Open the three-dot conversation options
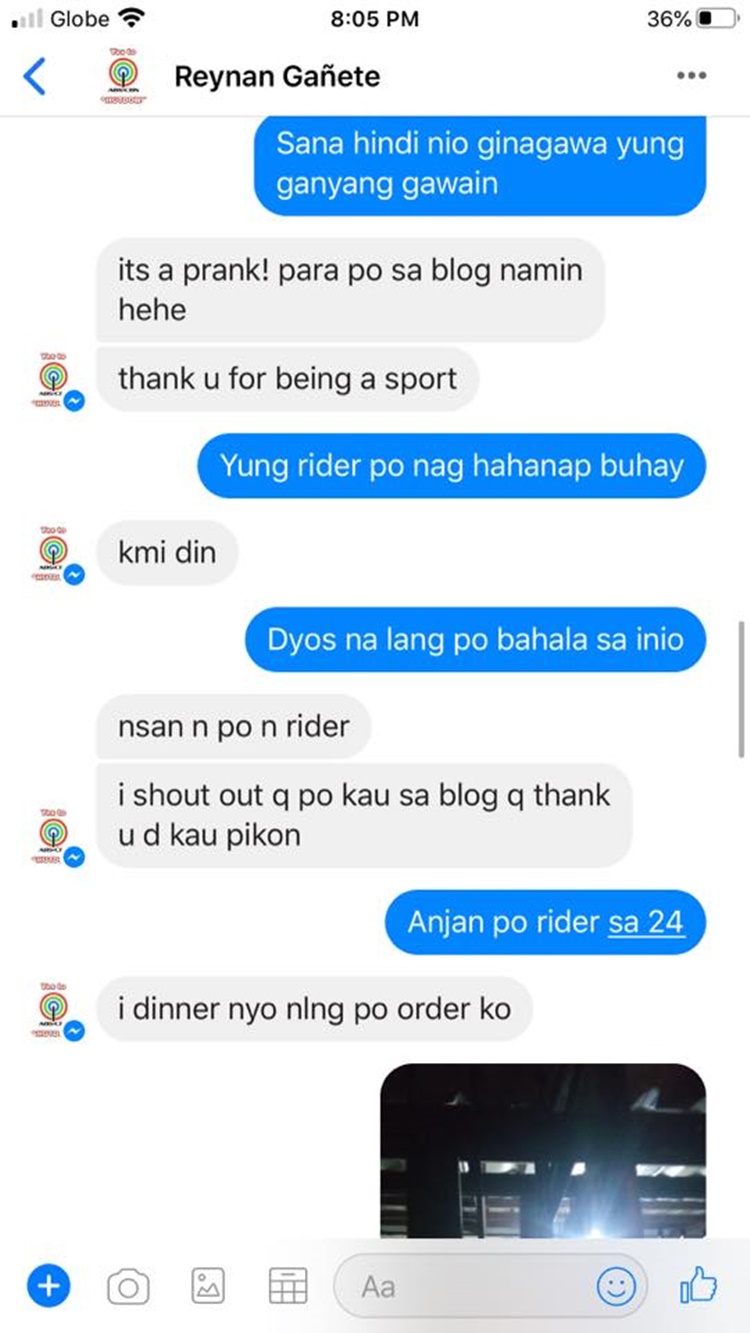This screenshot has height=1333, width=750. (x=691, y=76)
